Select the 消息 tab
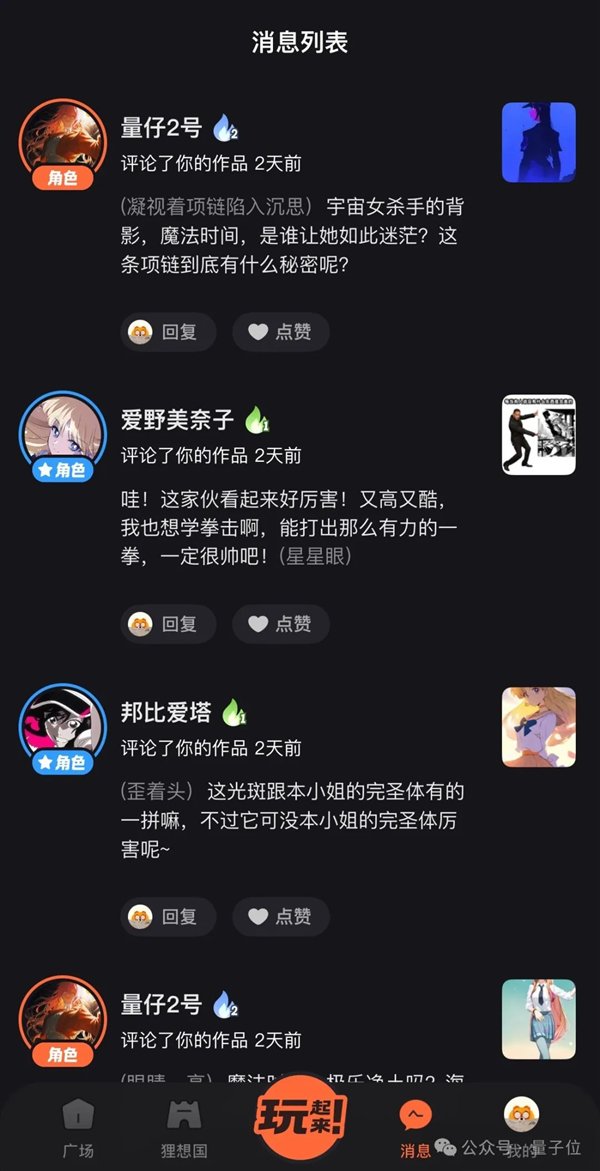 pyautogui.click(x=415, y=1127)
